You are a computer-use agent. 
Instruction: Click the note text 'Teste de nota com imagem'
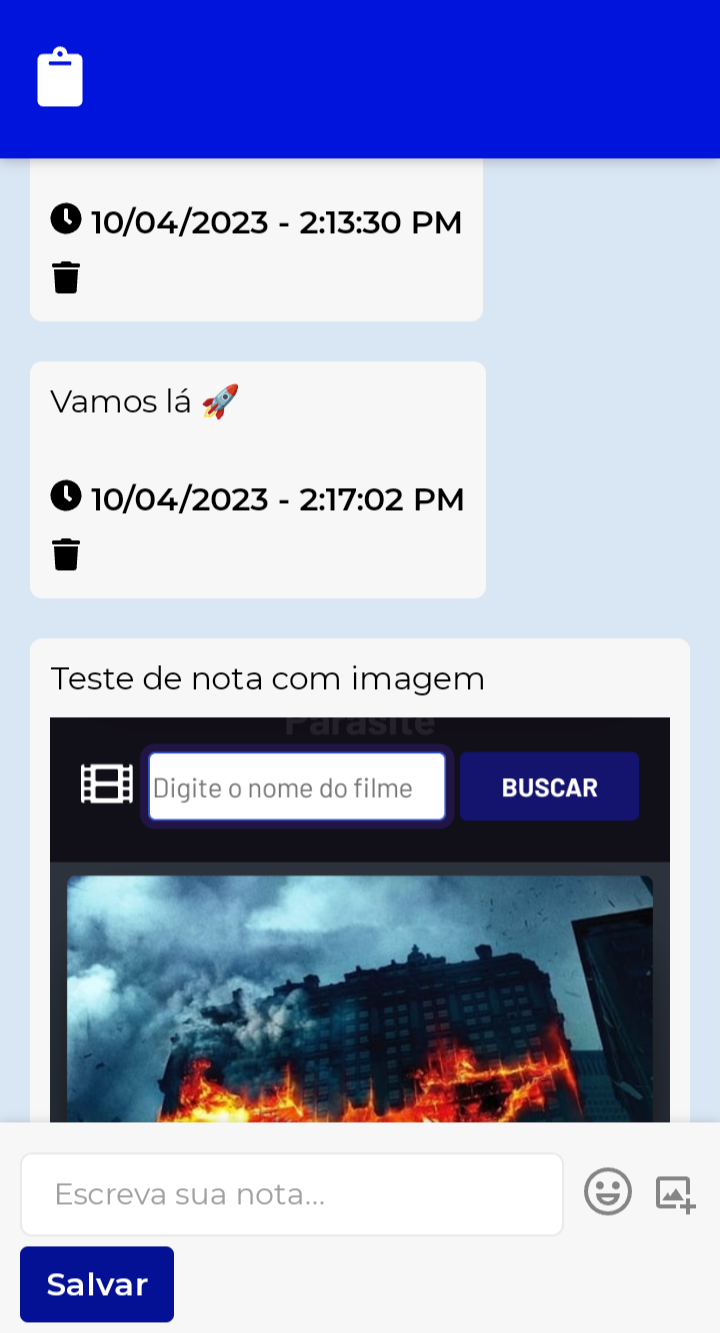[x=268, y=678]
